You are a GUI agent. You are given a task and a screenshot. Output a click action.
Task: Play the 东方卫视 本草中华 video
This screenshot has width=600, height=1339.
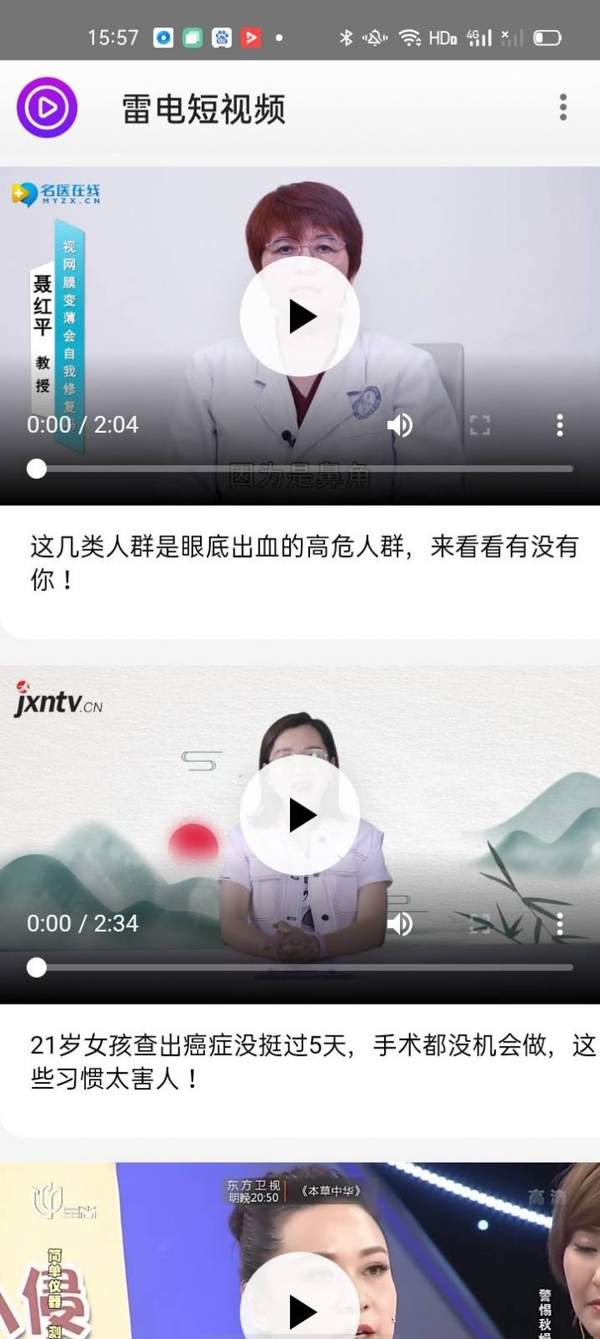click(x=300, y=1310)
